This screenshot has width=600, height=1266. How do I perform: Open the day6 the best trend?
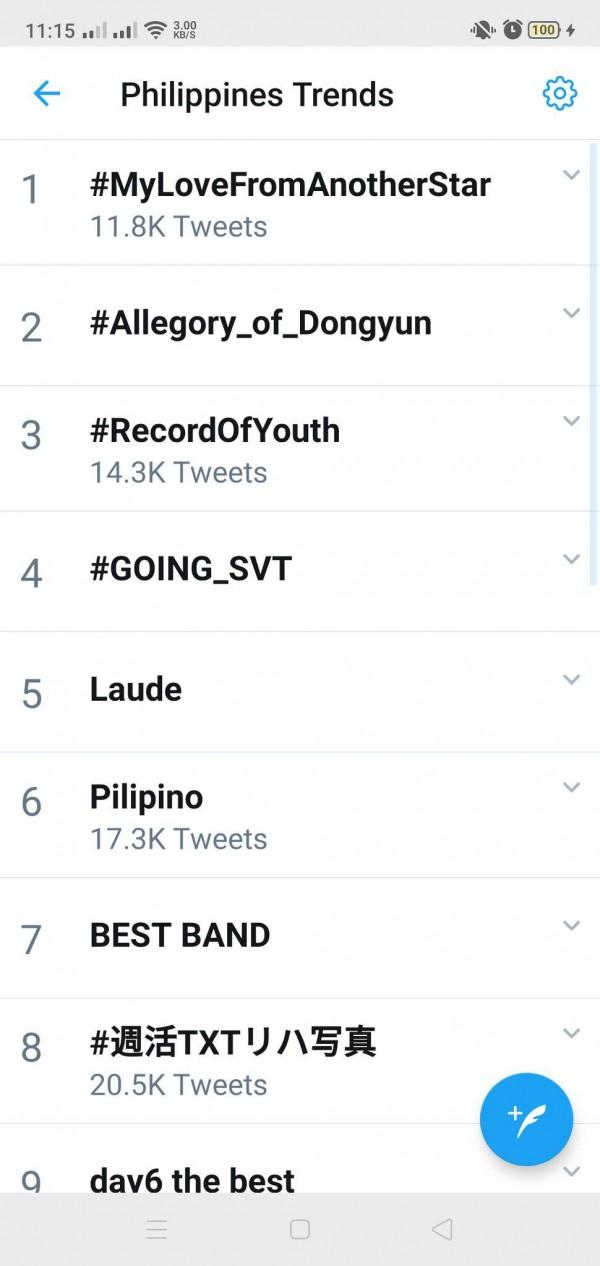[193, 1178]
